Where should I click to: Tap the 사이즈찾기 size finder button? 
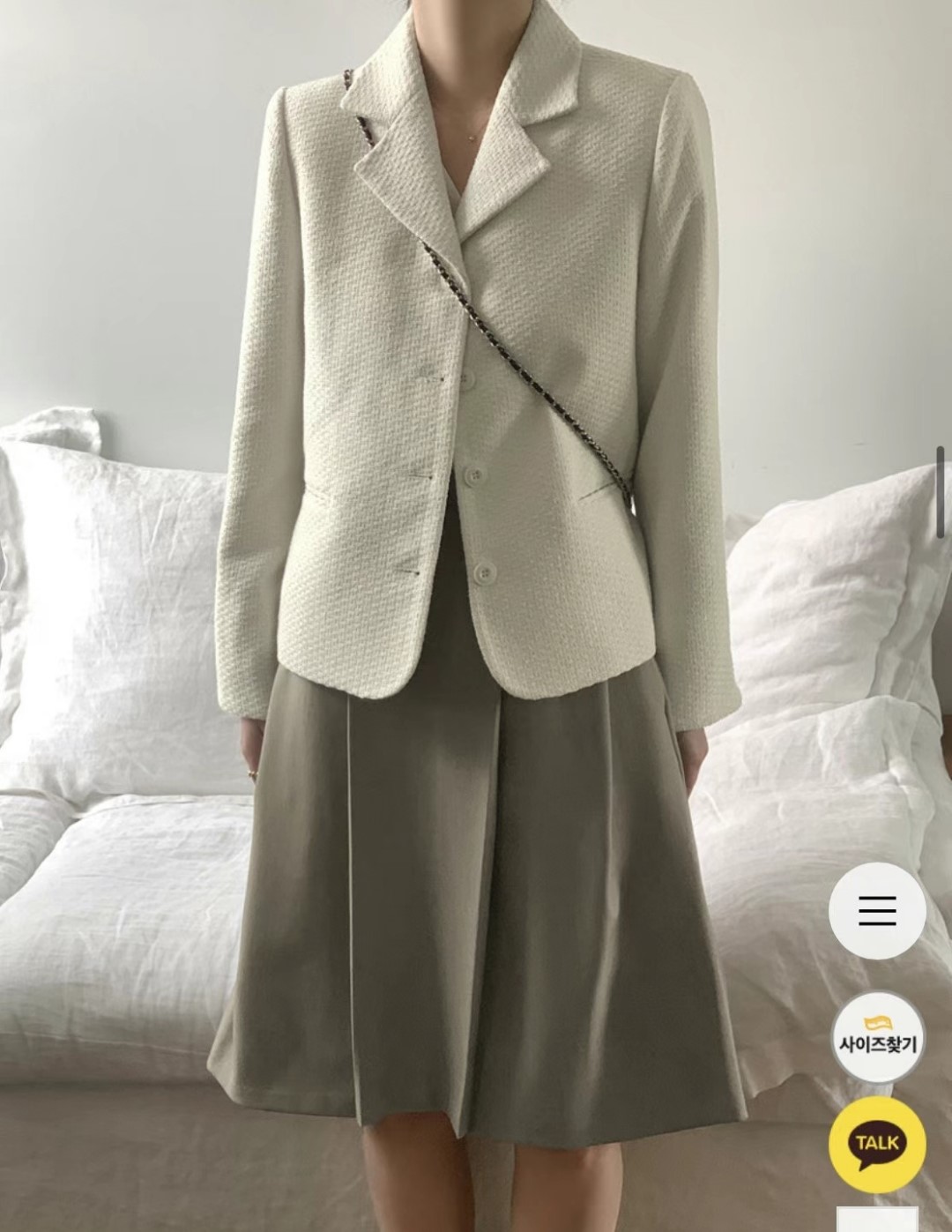pos(877,1037)
